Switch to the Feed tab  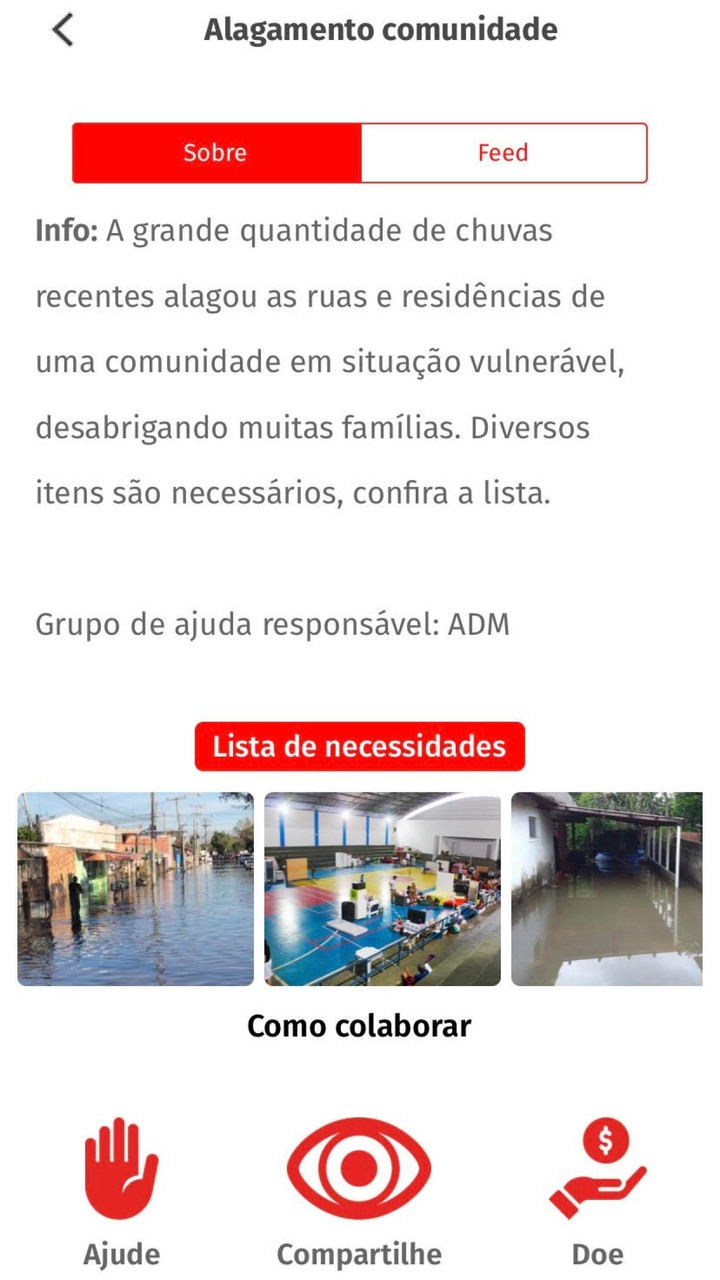click(503, 153)
